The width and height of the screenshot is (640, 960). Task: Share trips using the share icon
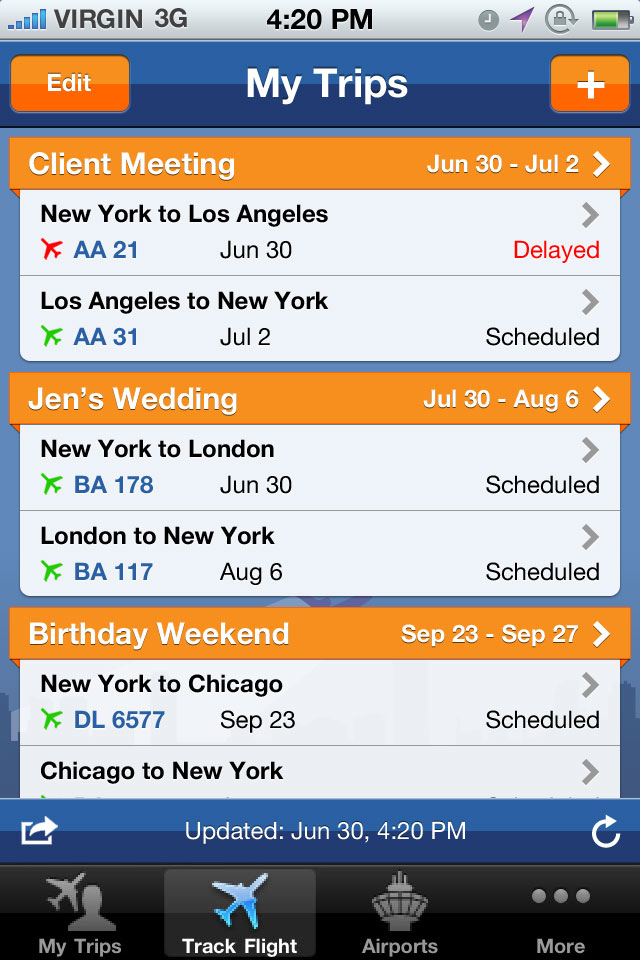click(40, 831)
